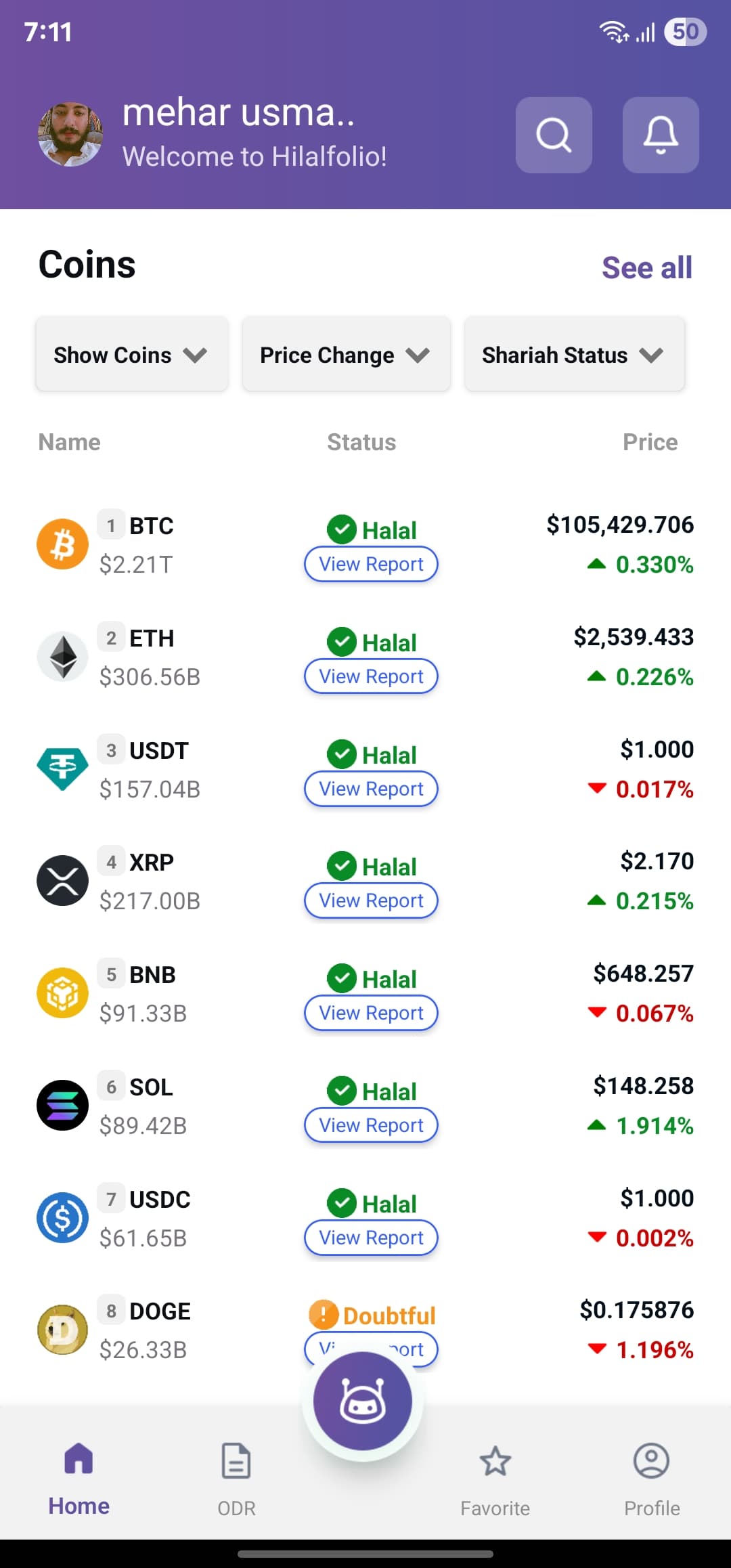Expand the Shariah Status dropdown
731x1568 pixels.
pos(574,354)
